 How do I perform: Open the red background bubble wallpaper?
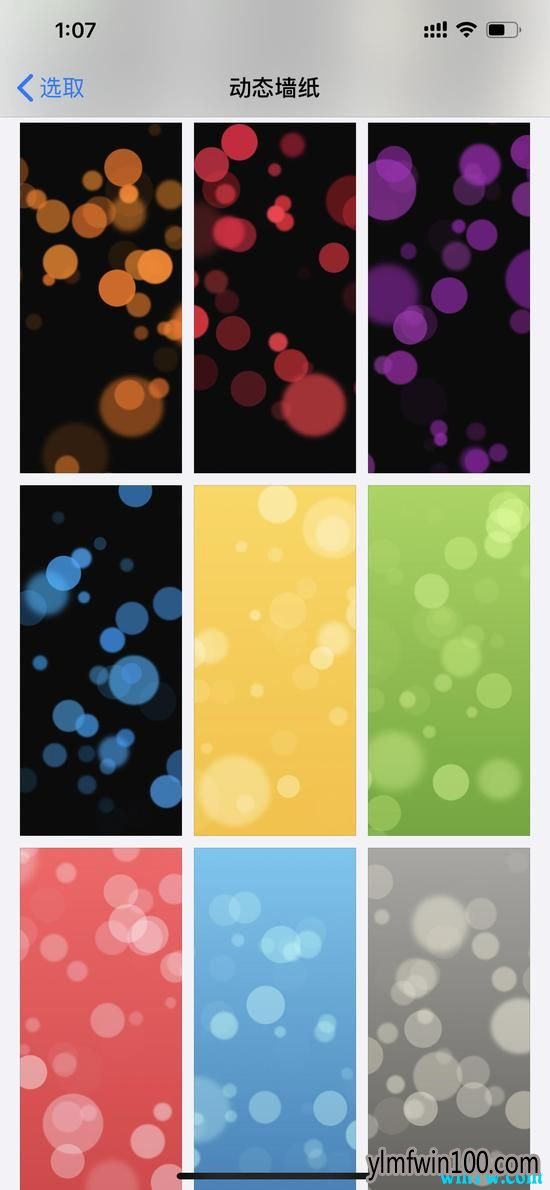(x=101, y=1018)
